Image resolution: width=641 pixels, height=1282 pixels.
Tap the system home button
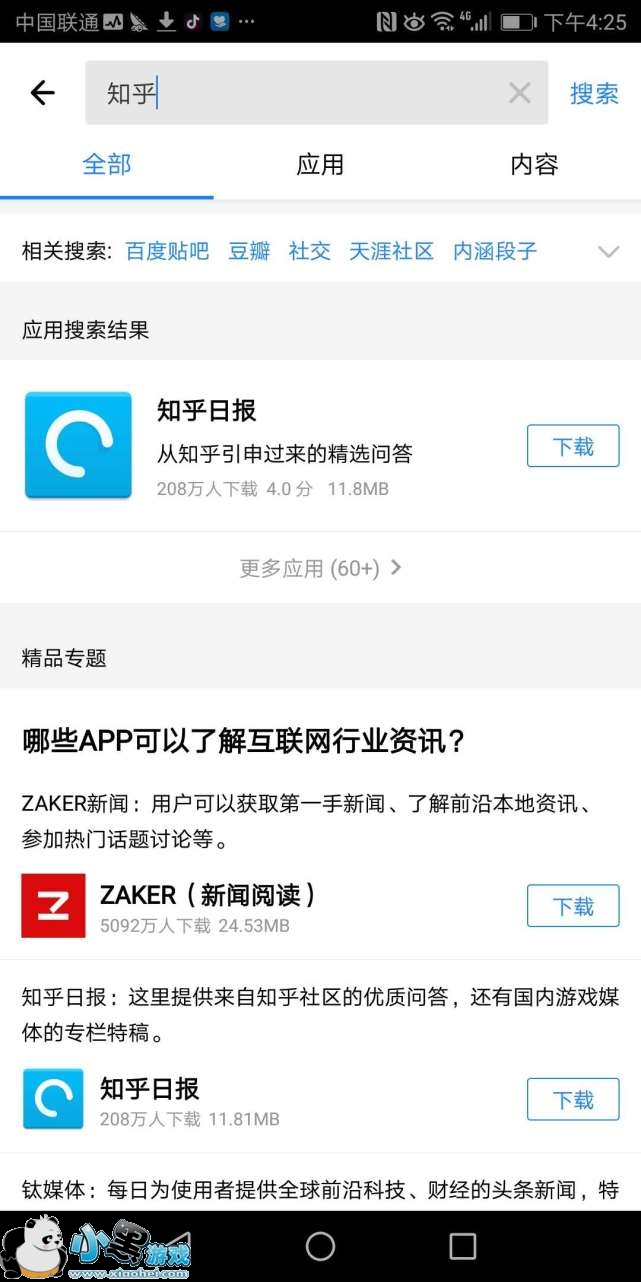(x=320, y=1246)
